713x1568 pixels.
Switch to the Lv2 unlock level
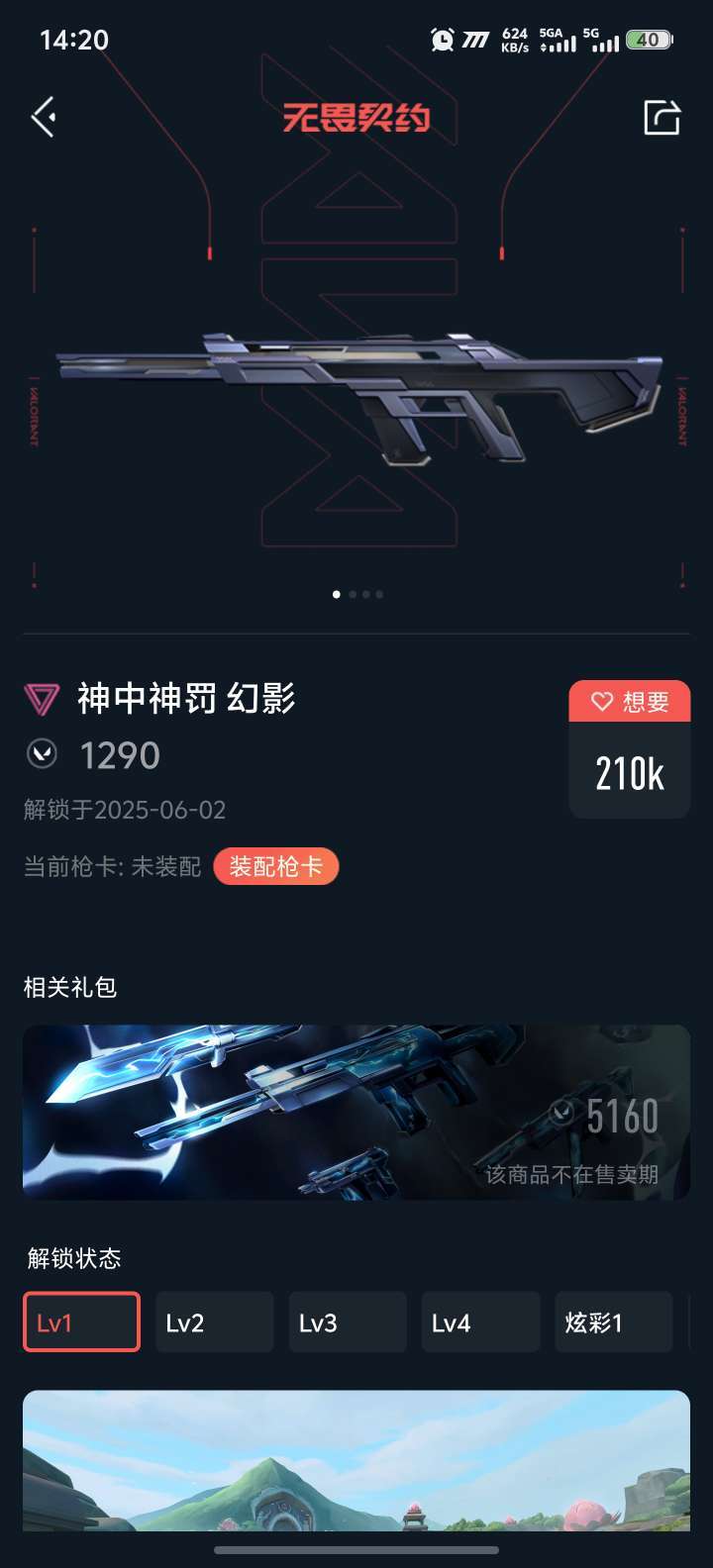214,1323
